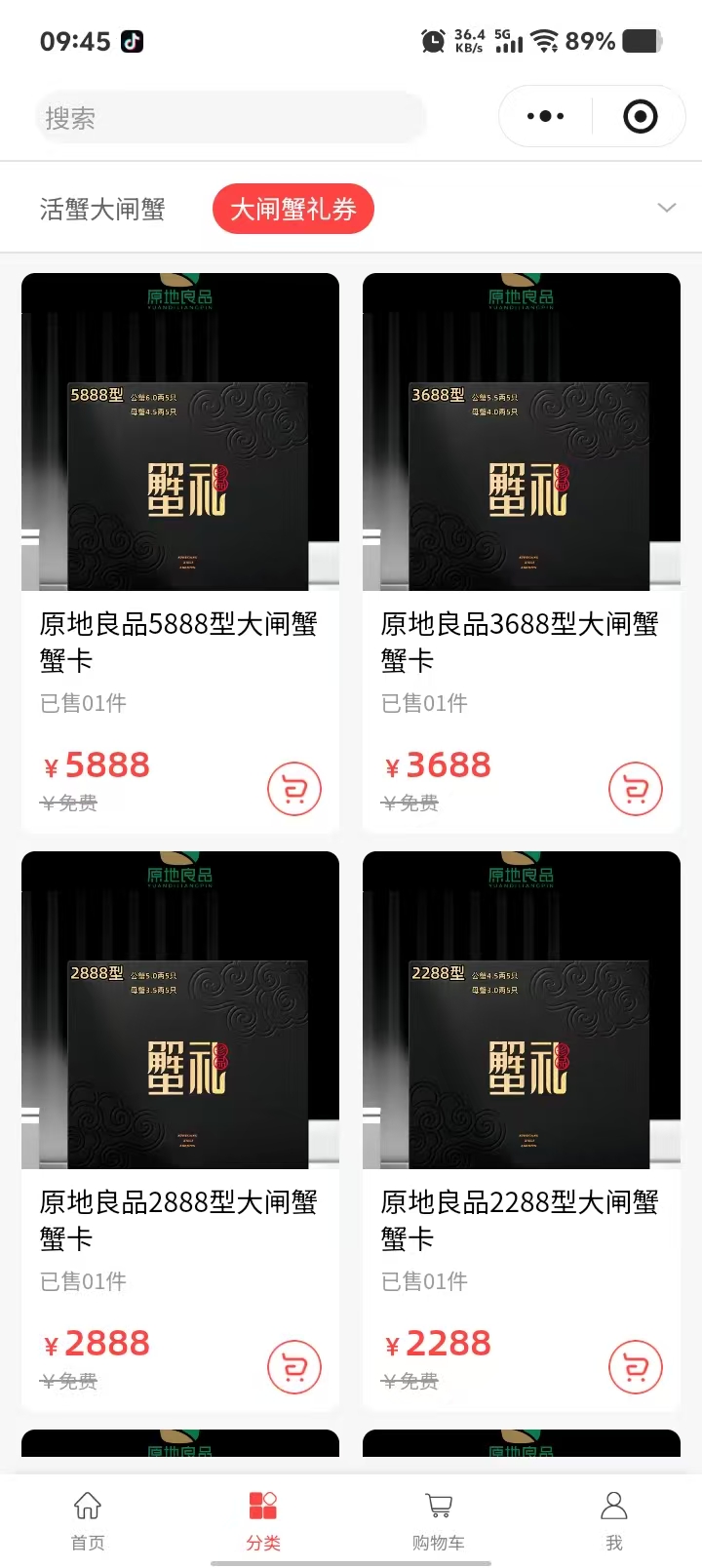Select the 分类 categories tab
702x1568 pixels.
coord(263,1519)
